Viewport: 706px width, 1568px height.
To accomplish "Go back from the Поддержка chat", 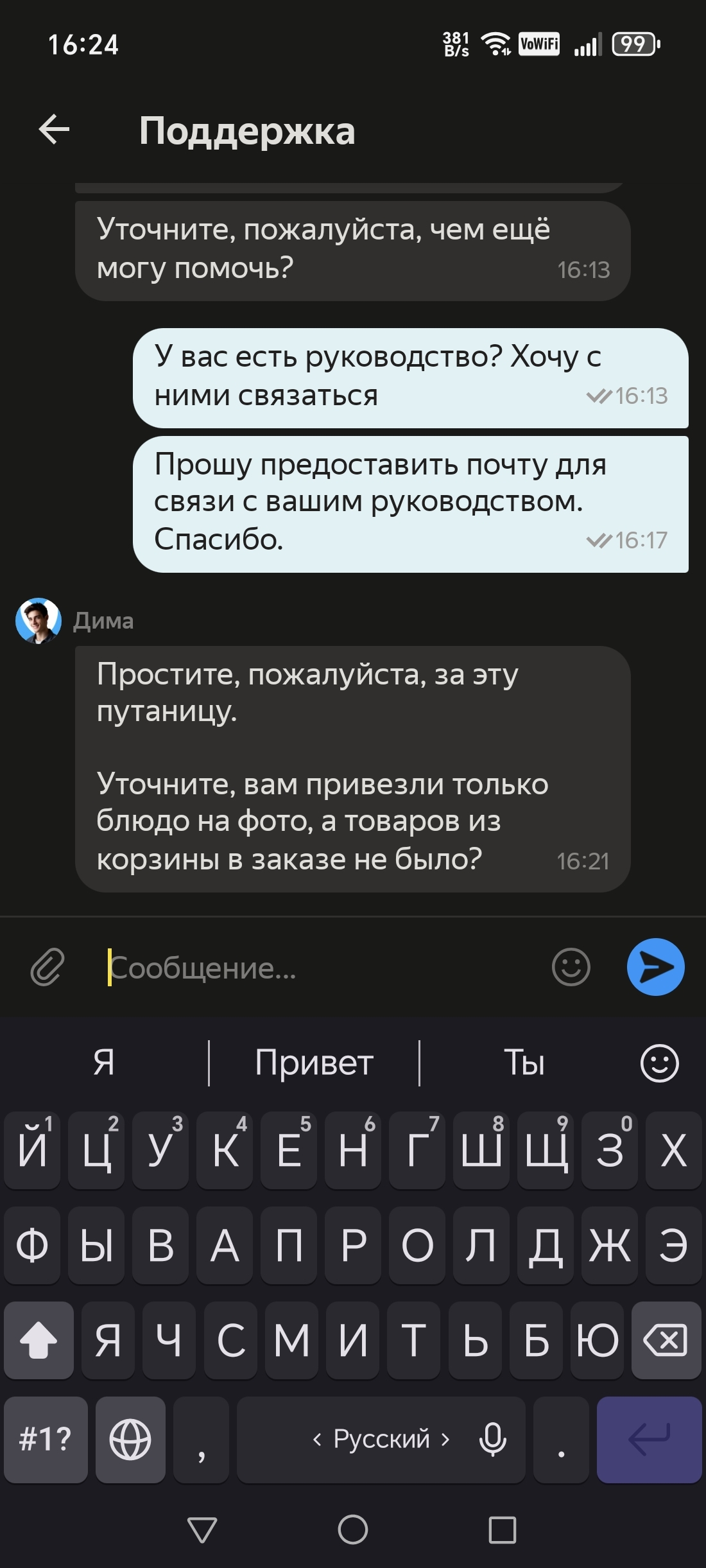I will [x=55, y=130].
